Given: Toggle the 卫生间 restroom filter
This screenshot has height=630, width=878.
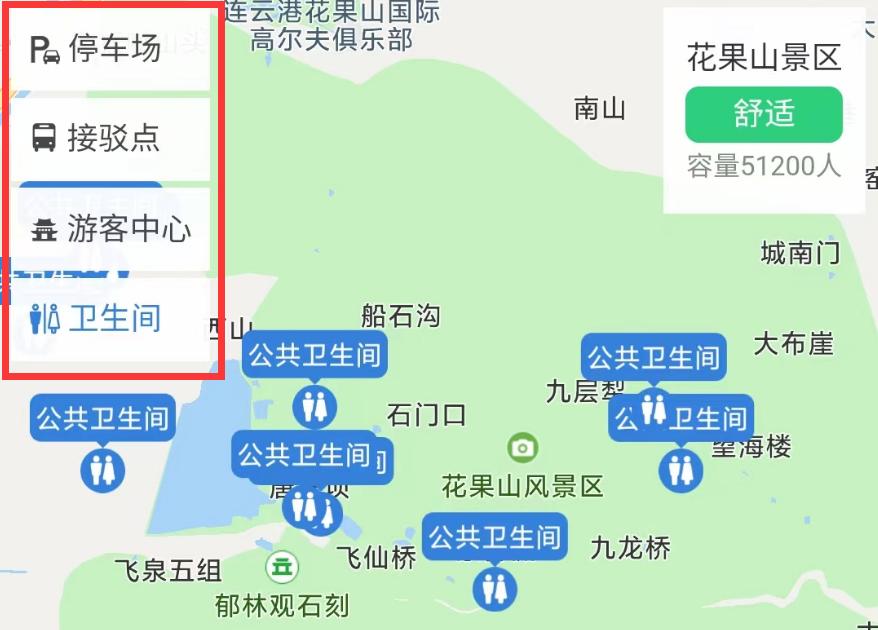Looking at the screenshot, I should 110,319.
